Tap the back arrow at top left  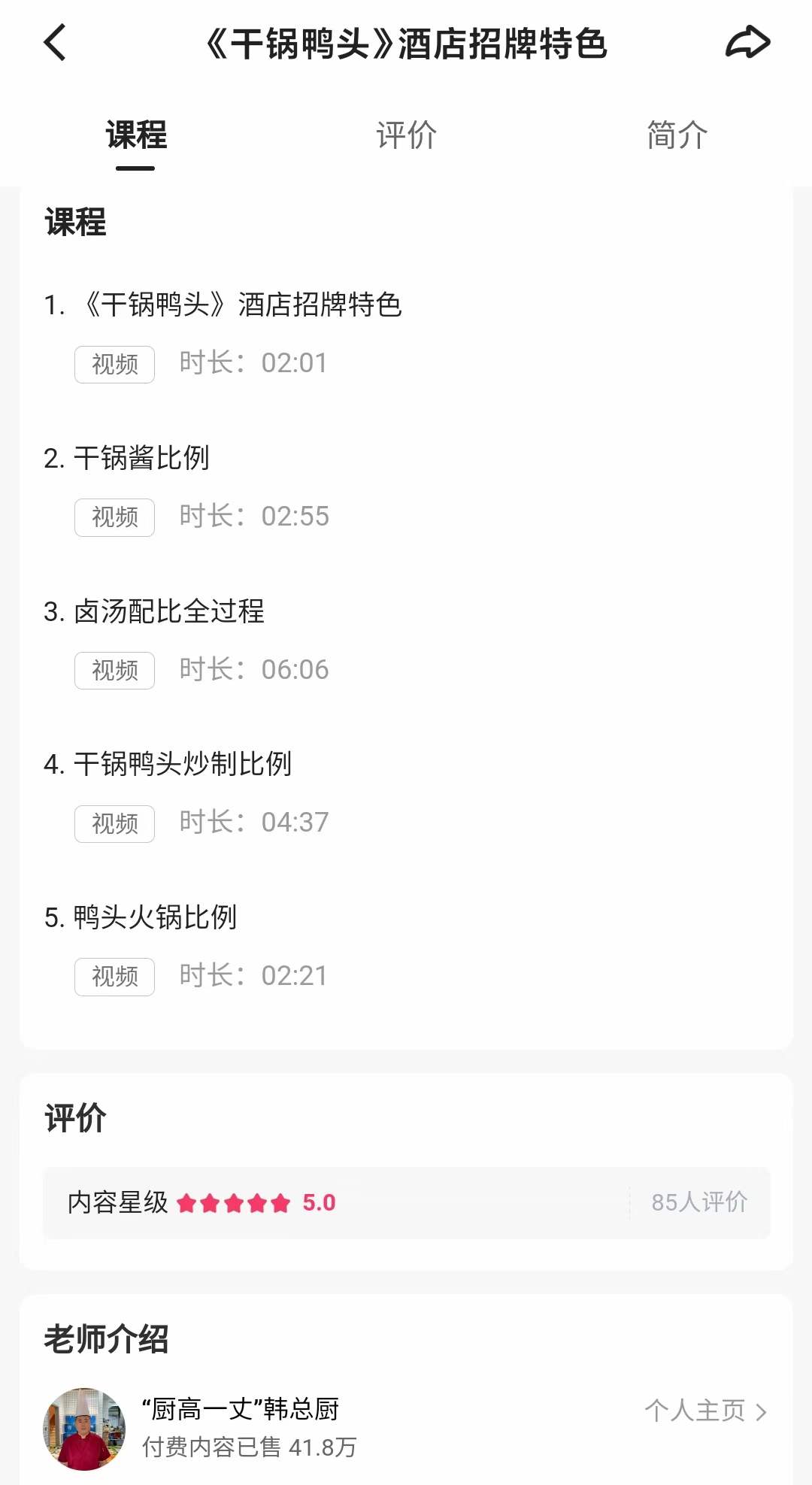point(53,44)
